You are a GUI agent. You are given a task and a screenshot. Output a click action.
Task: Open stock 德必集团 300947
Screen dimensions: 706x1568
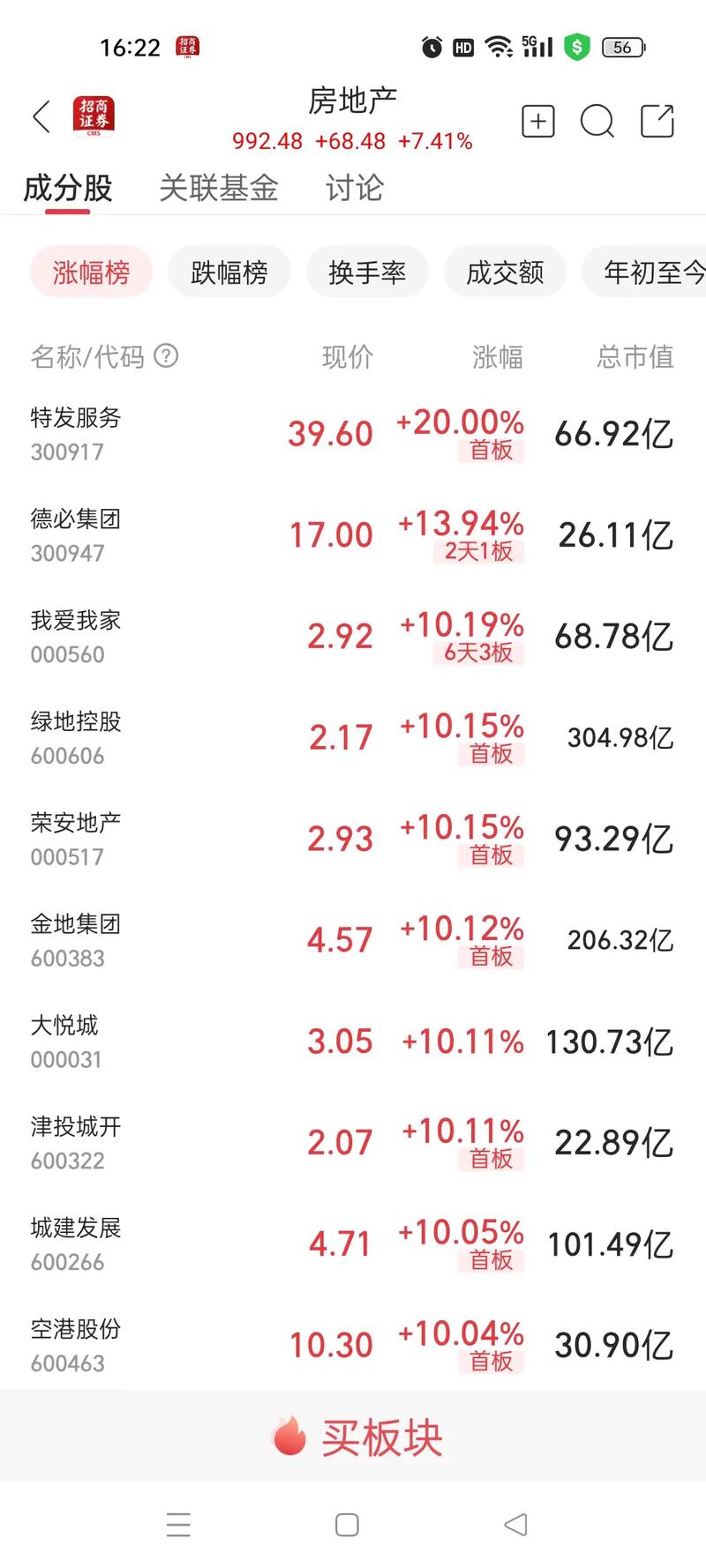pyautogui.click(x=76, y=534)
